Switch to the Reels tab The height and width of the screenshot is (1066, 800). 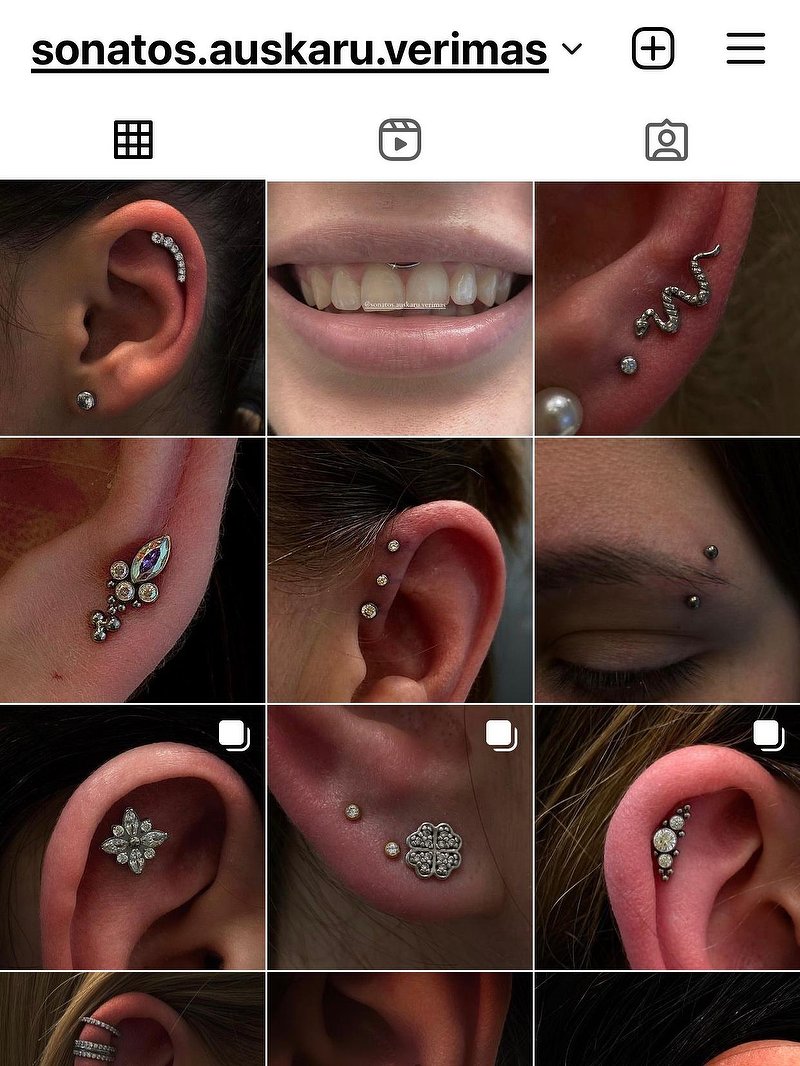point(400,140)
